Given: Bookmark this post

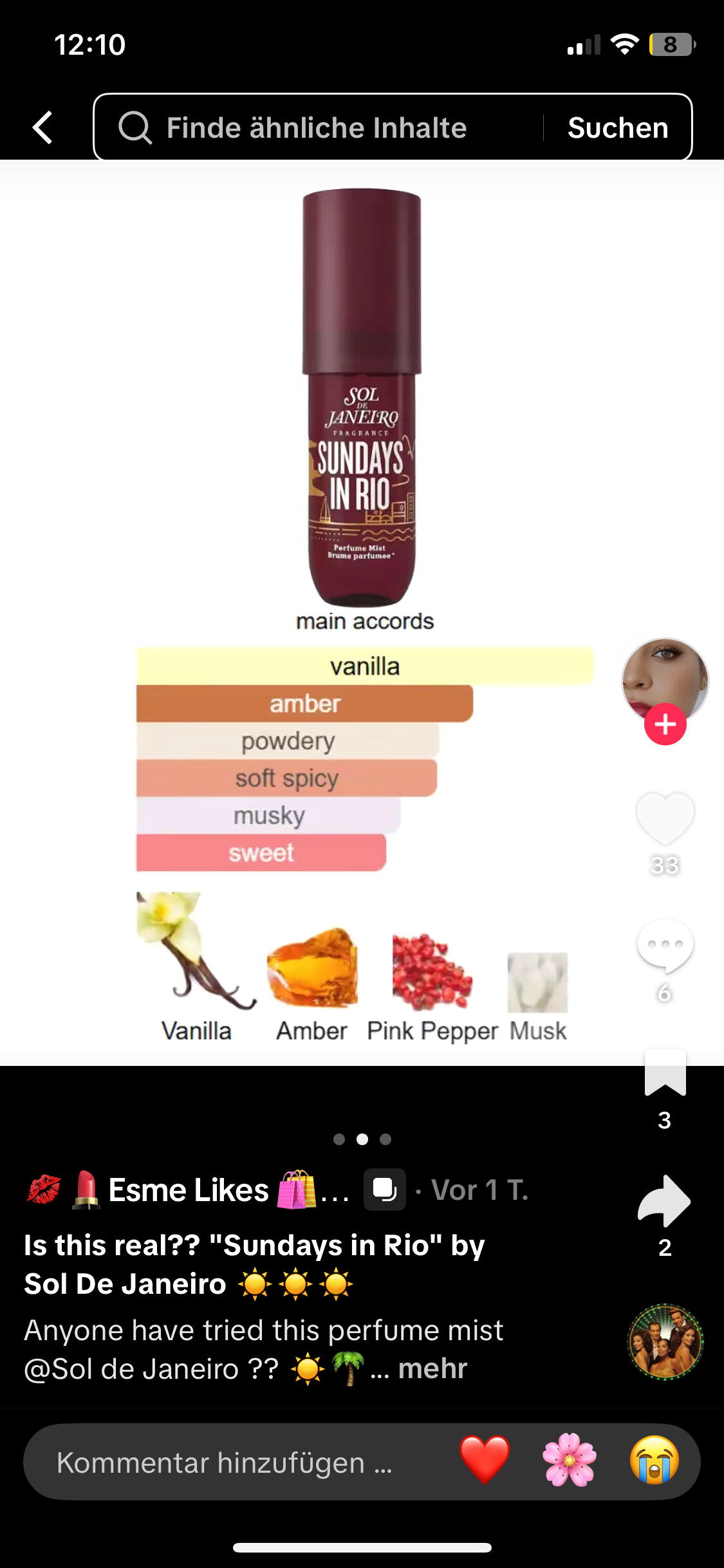Looking at the screenshot, I should 665,1072.
